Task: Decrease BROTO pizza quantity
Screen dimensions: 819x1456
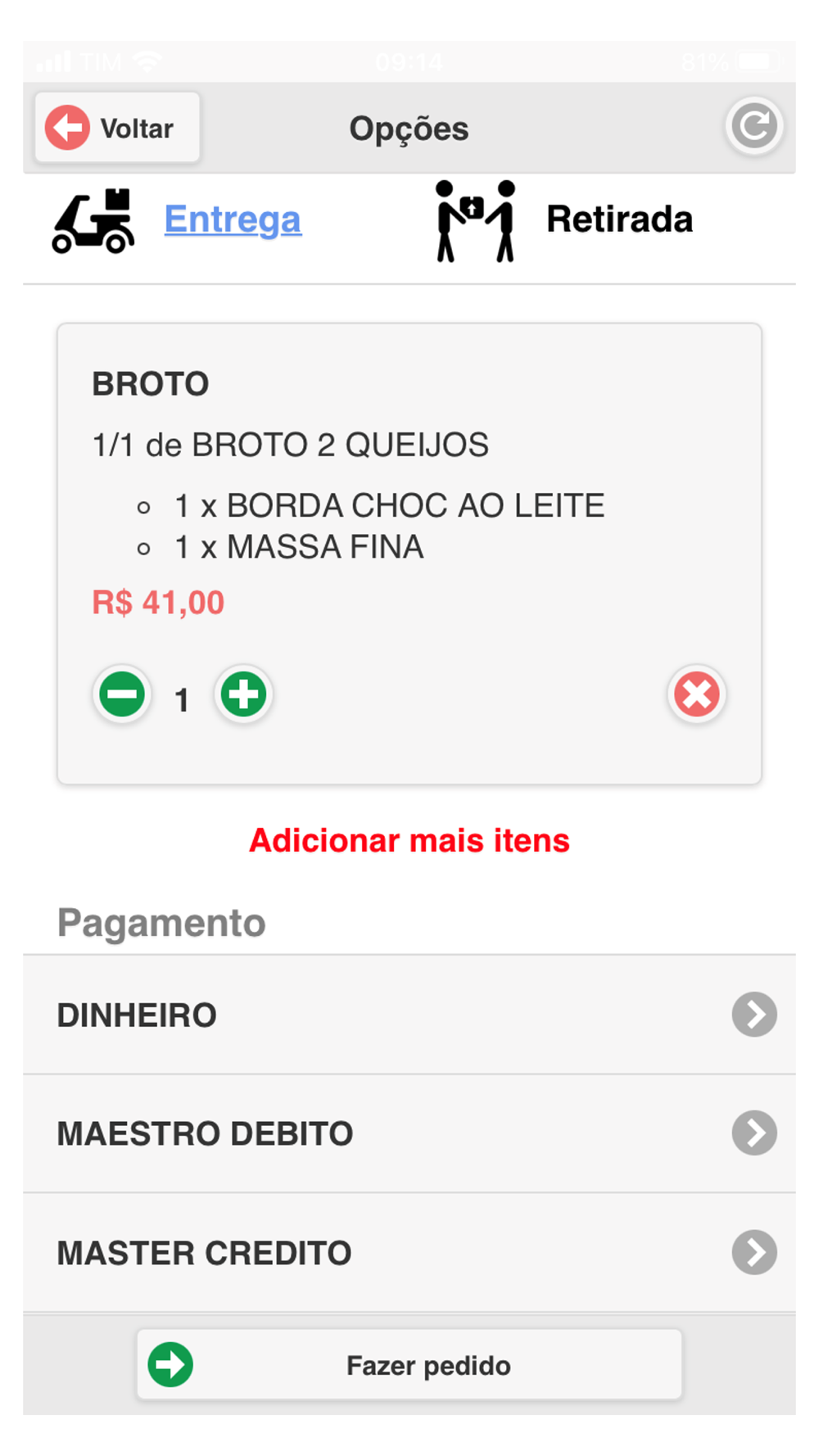Action: [x=122, y=695]
